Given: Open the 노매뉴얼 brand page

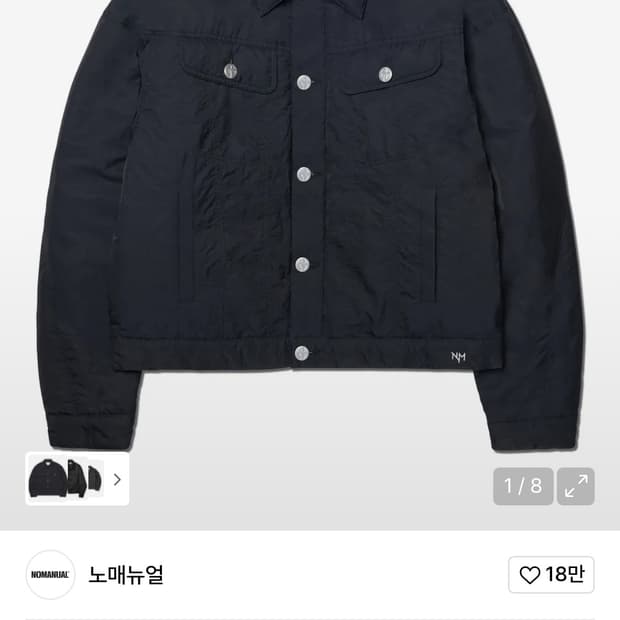Looking at the screenshot, I should coord(126,575).
